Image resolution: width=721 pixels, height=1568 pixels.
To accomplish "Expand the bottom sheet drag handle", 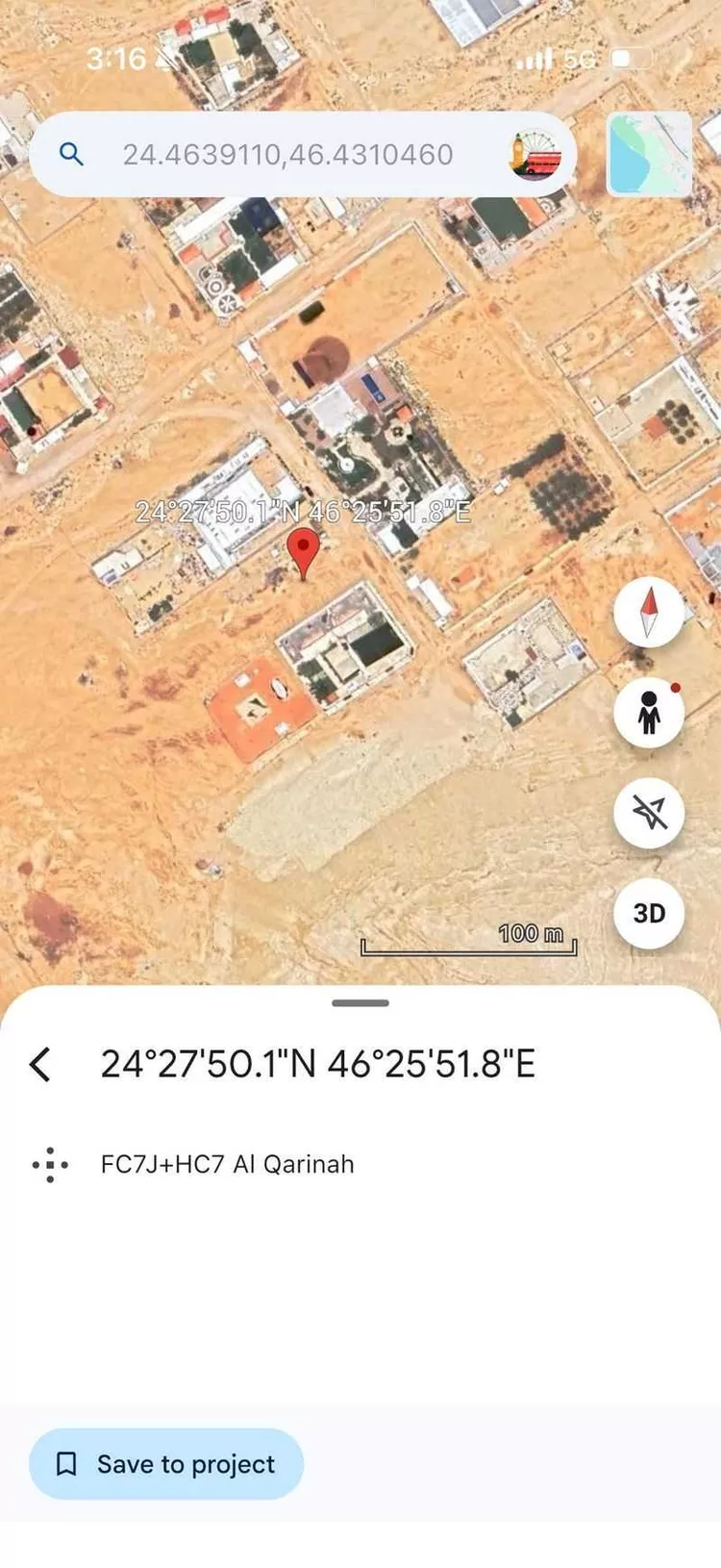I will pyautogui.click(x=359, y=1001).
